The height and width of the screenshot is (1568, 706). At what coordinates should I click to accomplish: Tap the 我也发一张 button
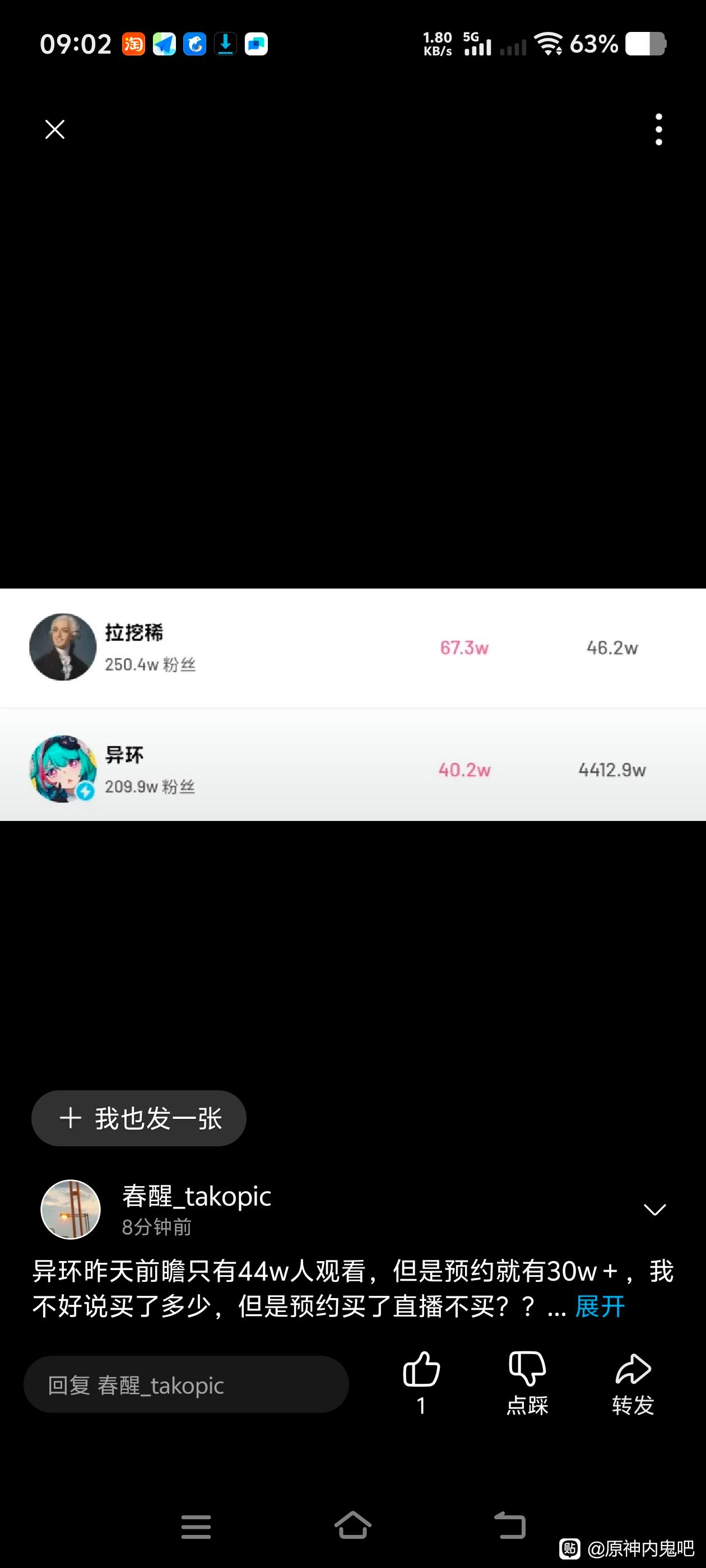[139, 1118]
